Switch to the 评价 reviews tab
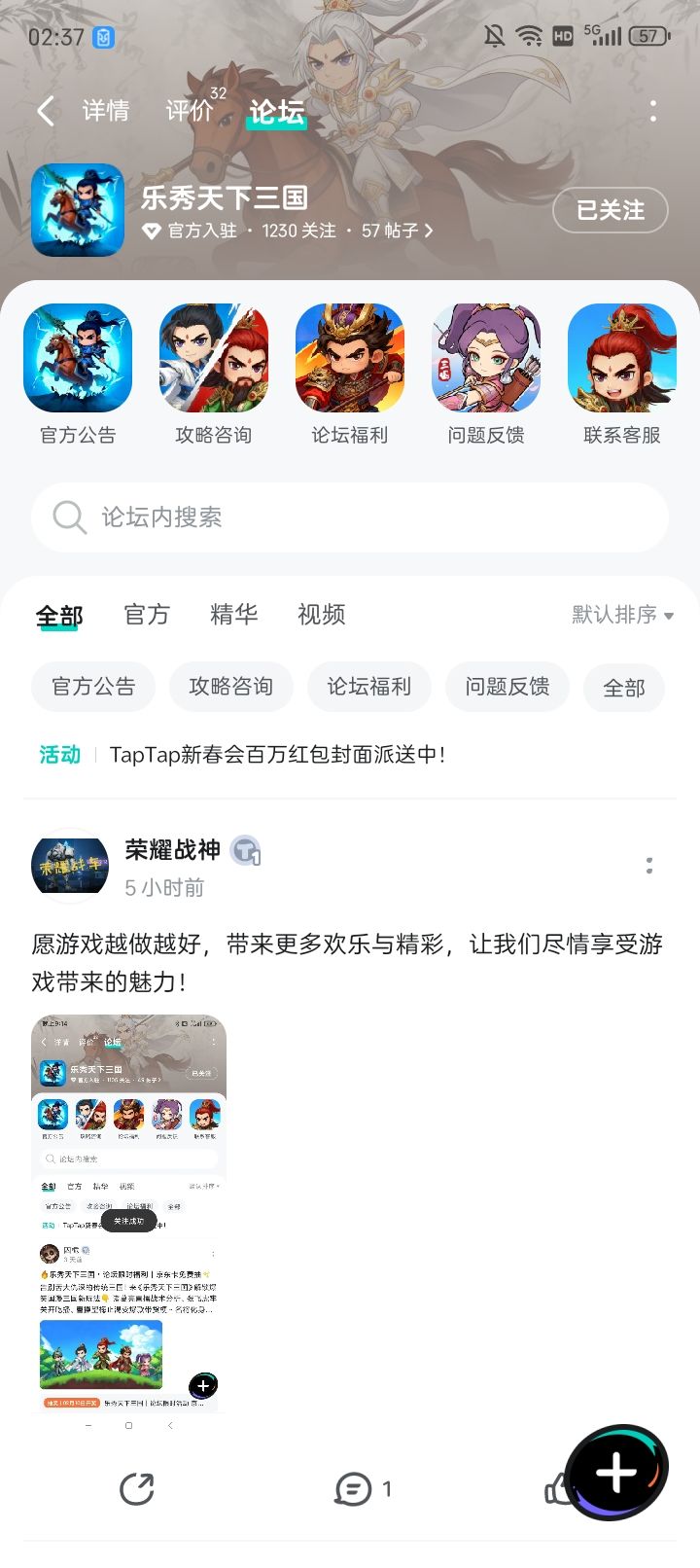Screen dimensions: 700x1568 191,112
